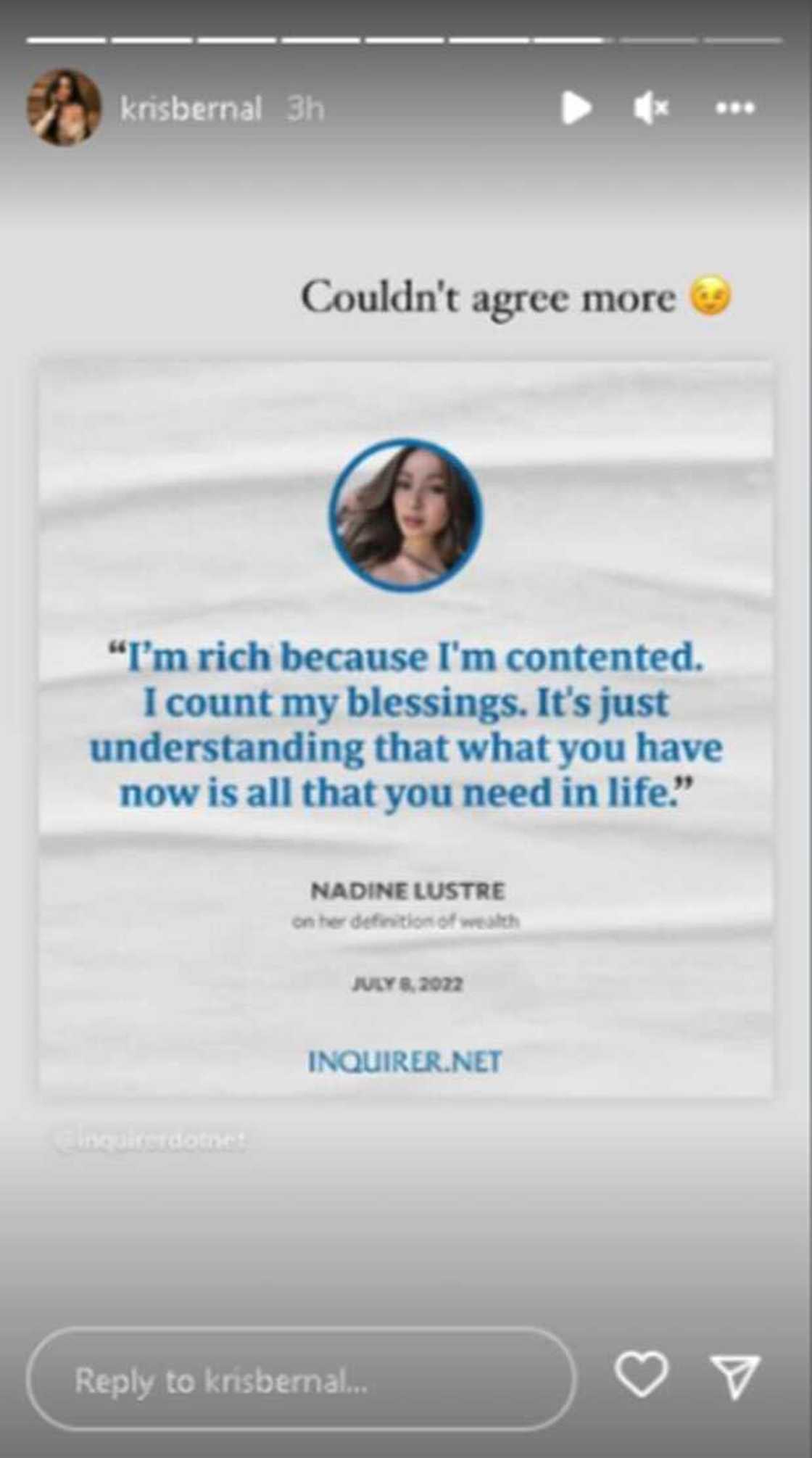Open krisbernal's profile picture
Viewport: 812px width, 1458px height.
pos(64,108)
